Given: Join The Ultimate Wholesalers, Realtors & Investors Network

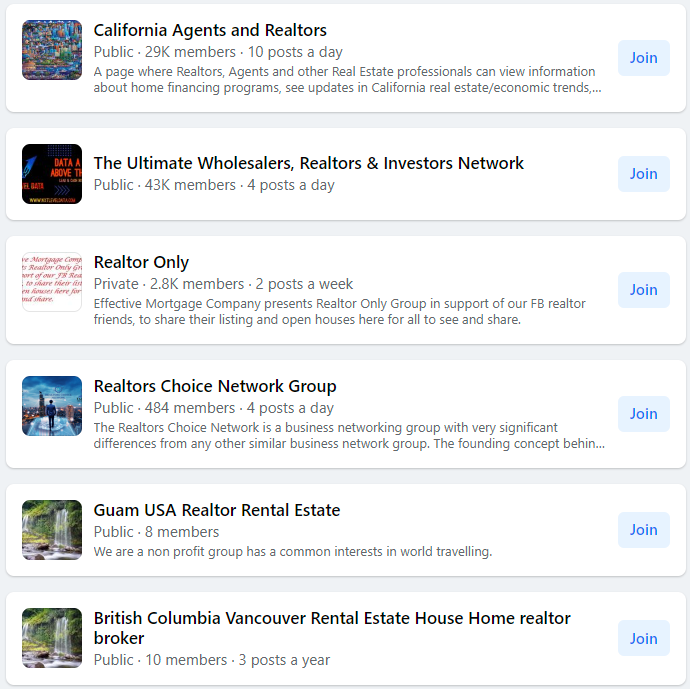Looking at the screenshot, I should [643, 174].
